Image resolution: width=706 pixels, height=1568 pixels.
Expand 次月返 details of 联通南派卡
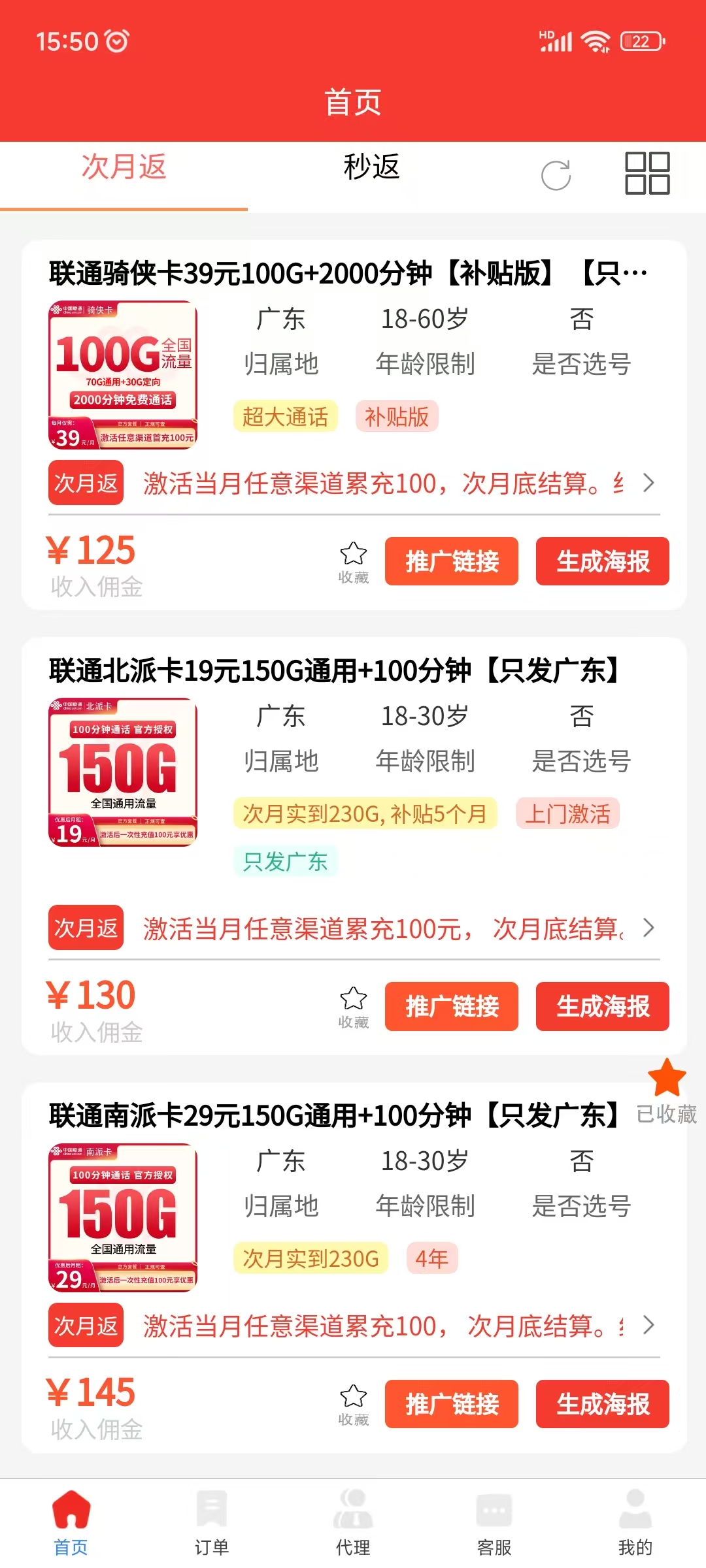pyautogui.click(x=648, y=1326)
